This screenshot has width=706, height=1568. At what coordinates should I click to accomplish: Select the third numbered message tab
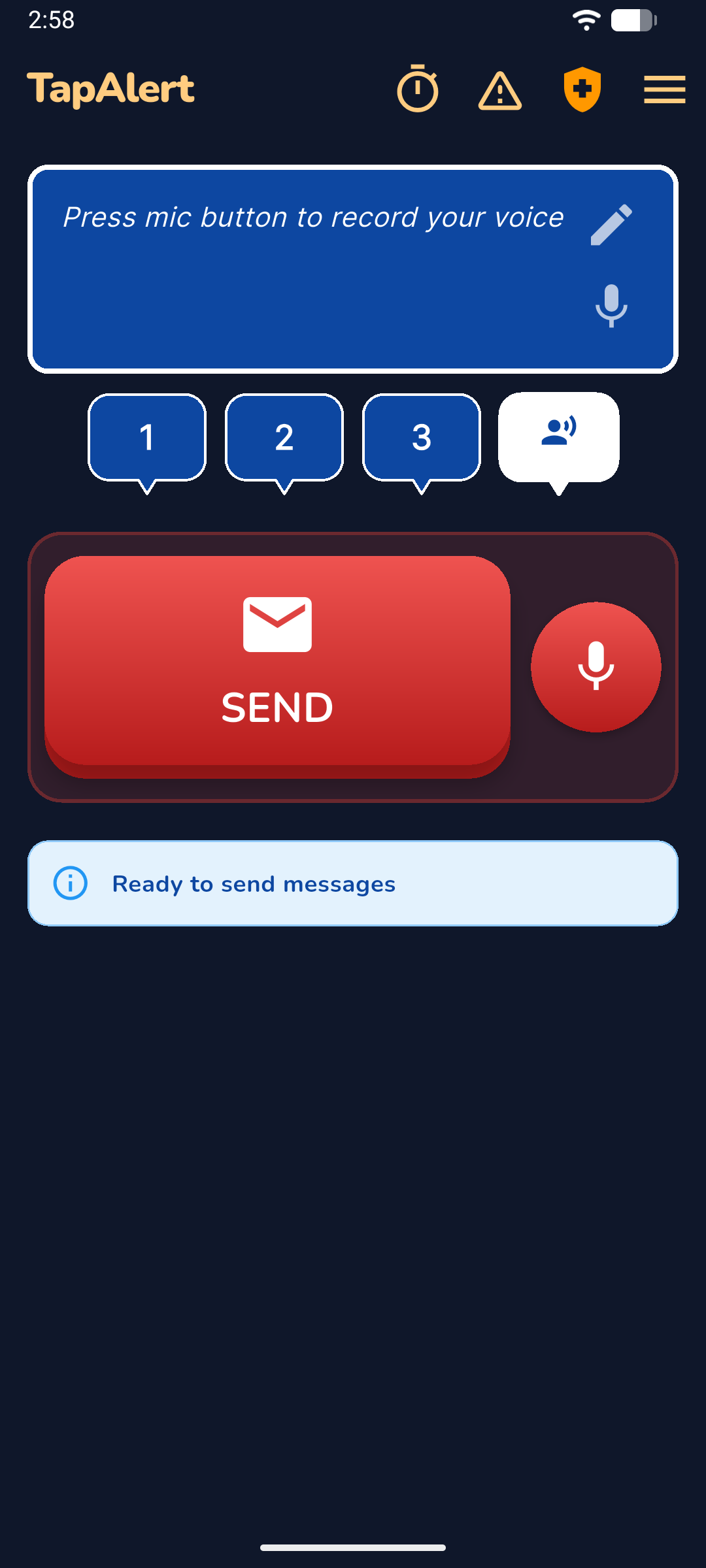422,438
